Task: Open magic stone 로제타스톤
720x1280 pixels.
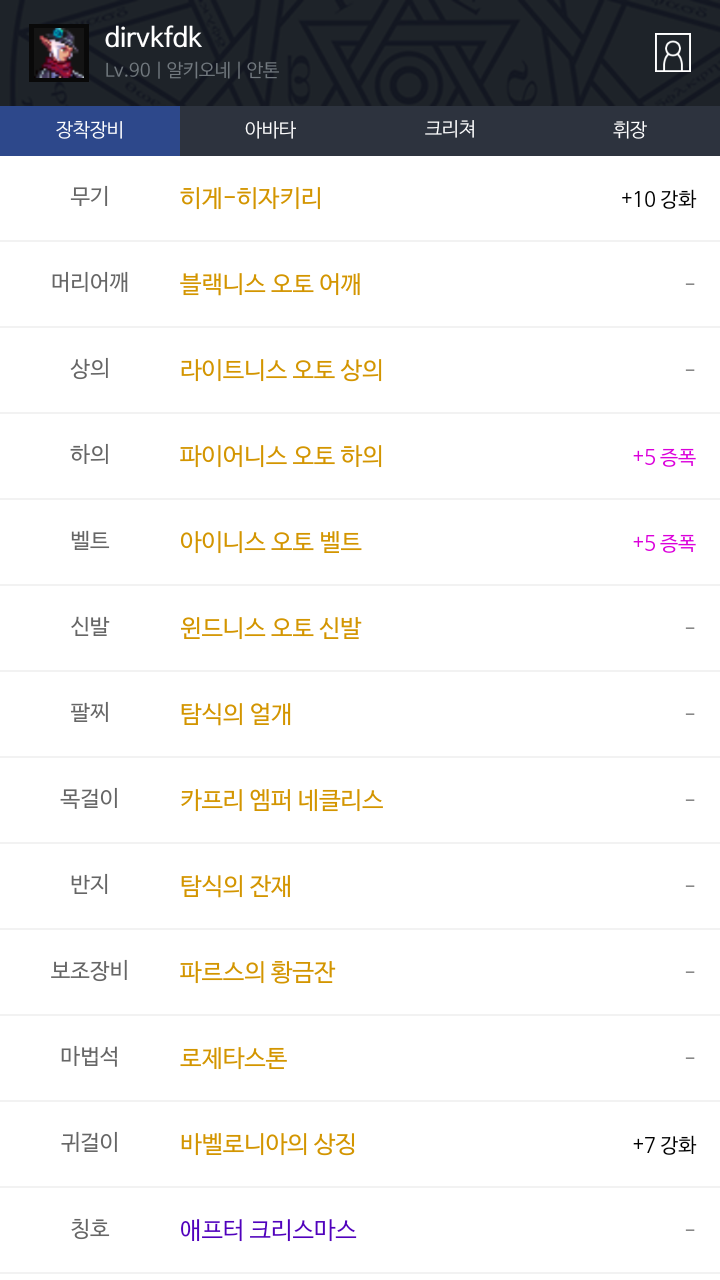Action: pyautogui.click(x=233, y=1058)
